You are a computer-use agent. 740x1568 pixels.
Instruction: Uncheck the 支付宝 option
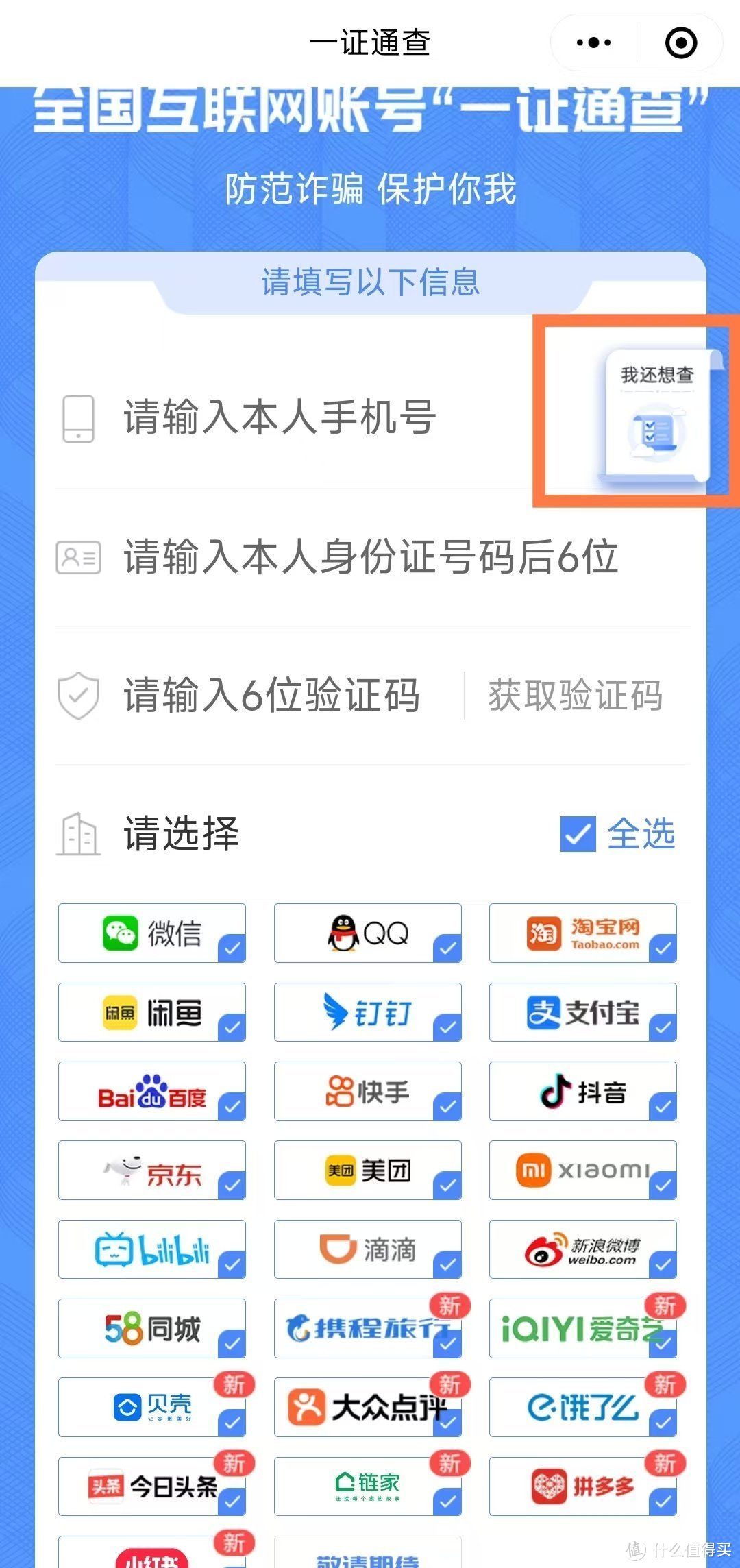(x=583, y=1012)
